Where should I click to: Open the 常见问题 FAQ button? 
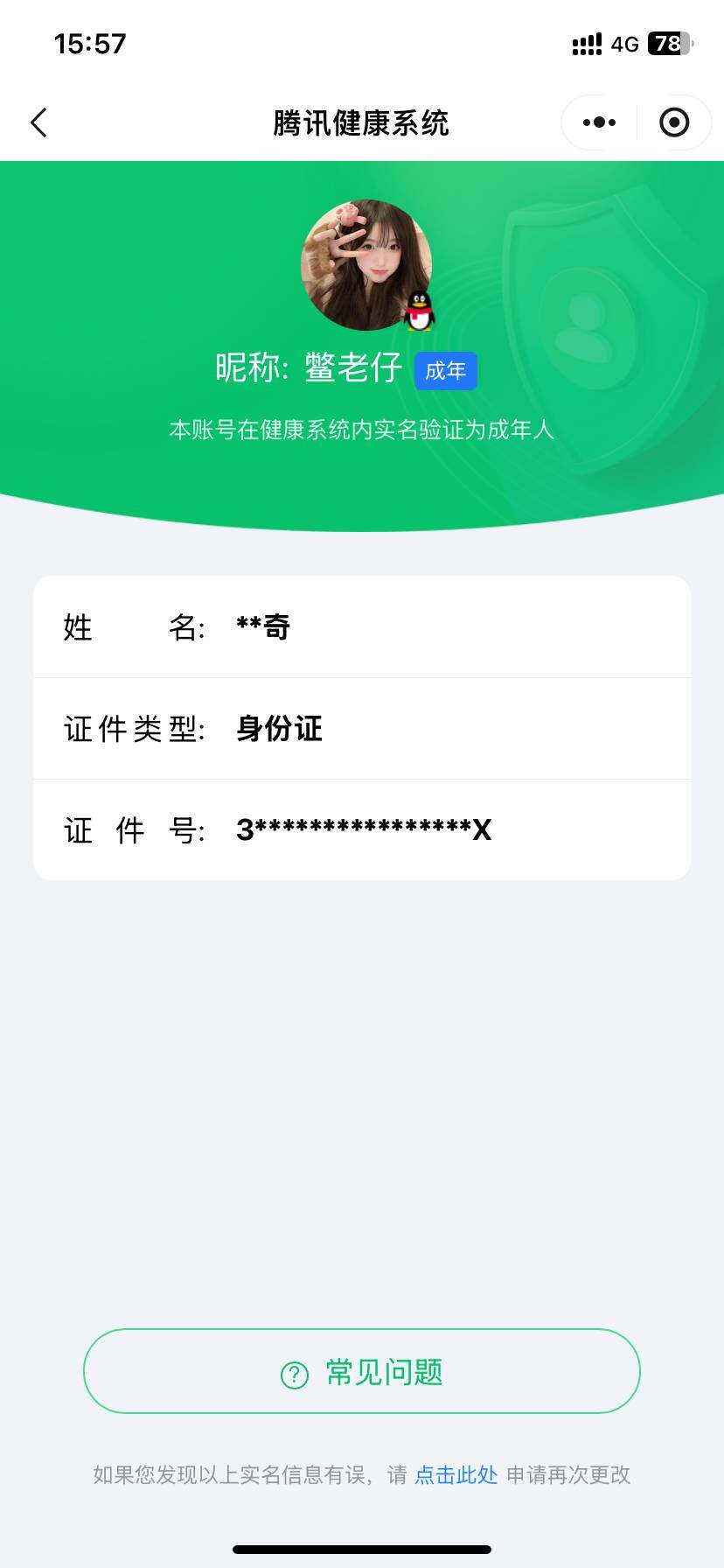tap(362, 1371)
